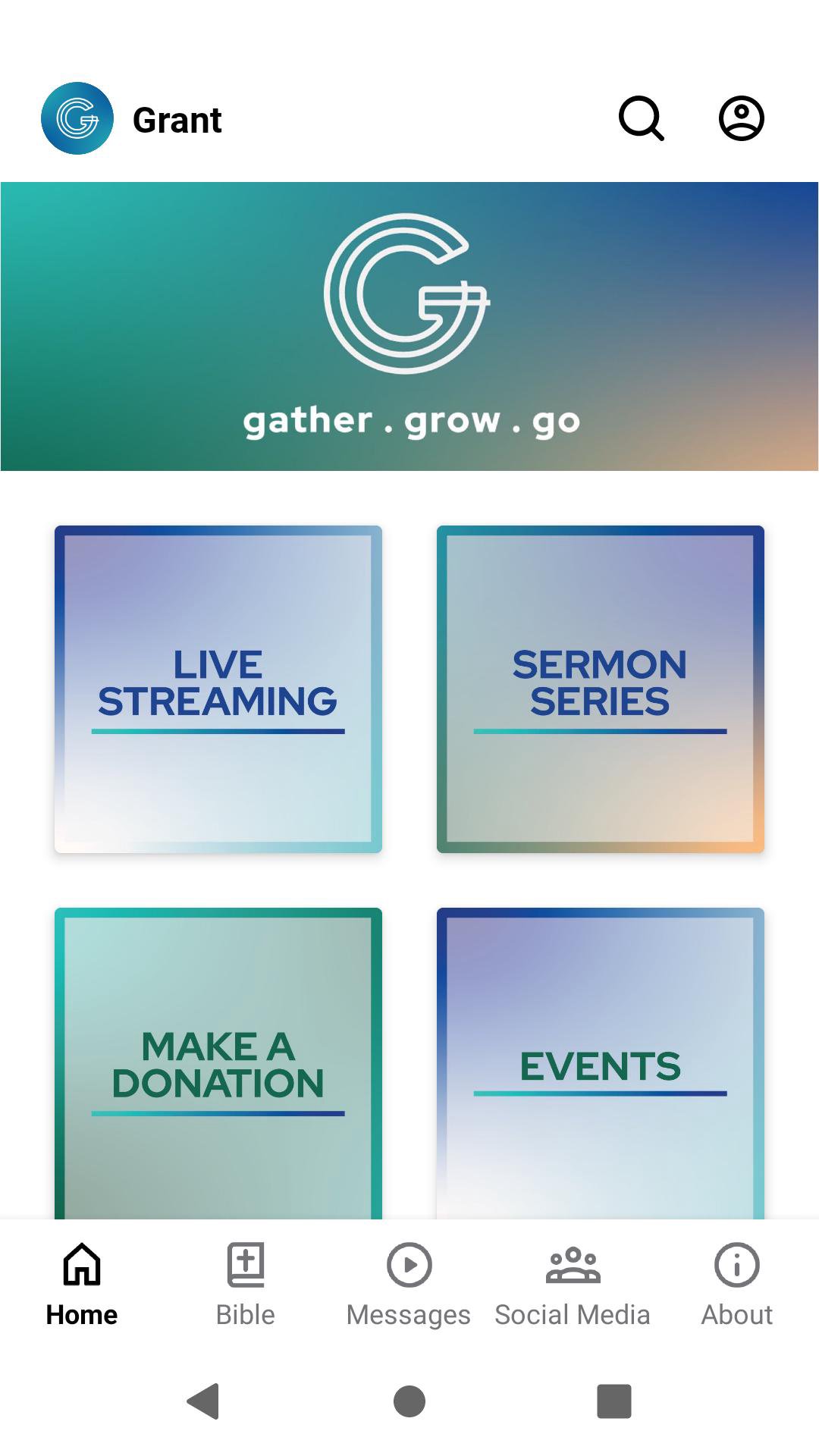Tap the system back button

pyautogui.click(x=203, y=1401)
